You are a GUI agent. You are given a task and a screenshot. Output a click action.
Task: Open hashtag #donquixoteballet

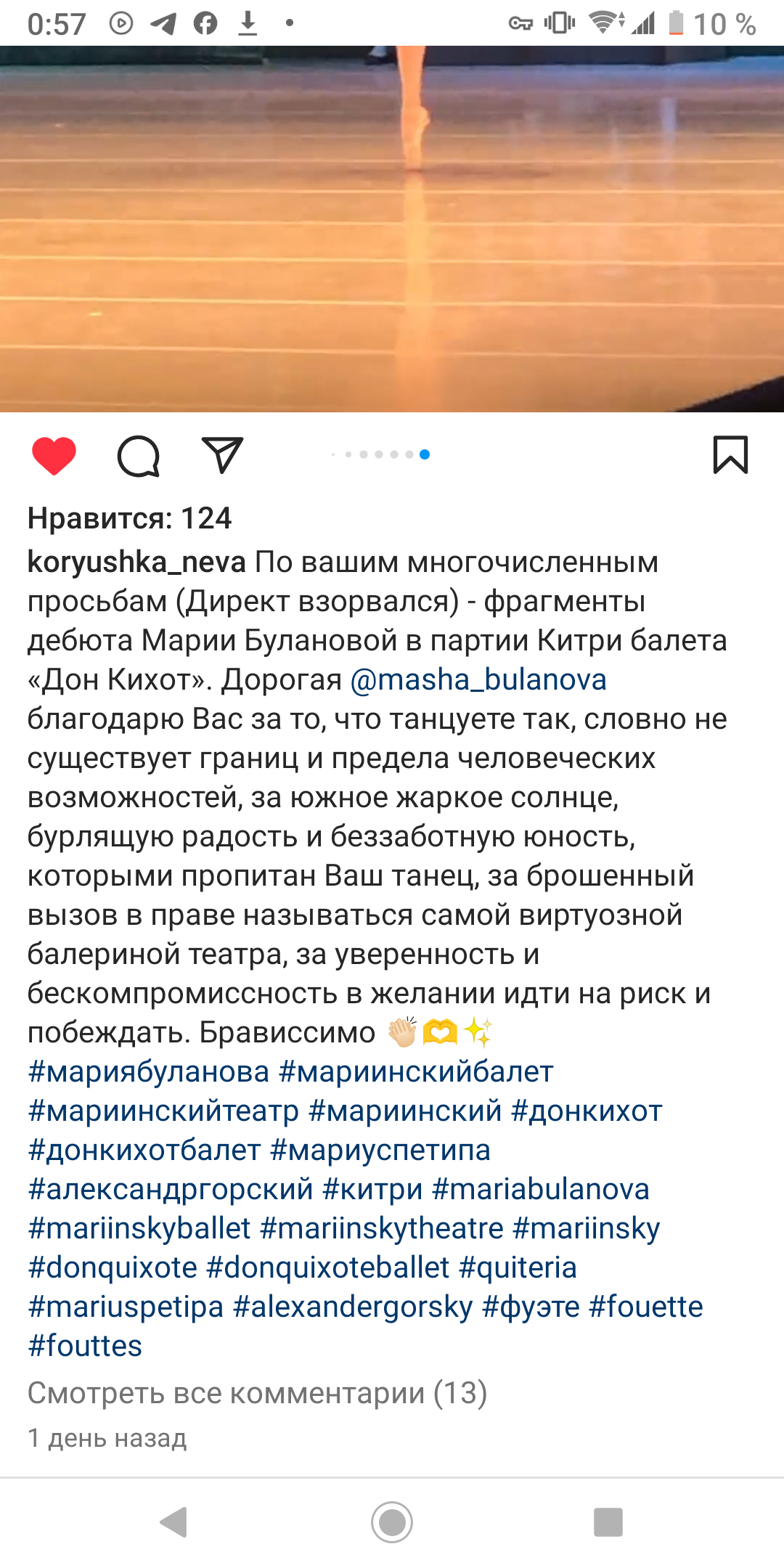pos(328,1267)
